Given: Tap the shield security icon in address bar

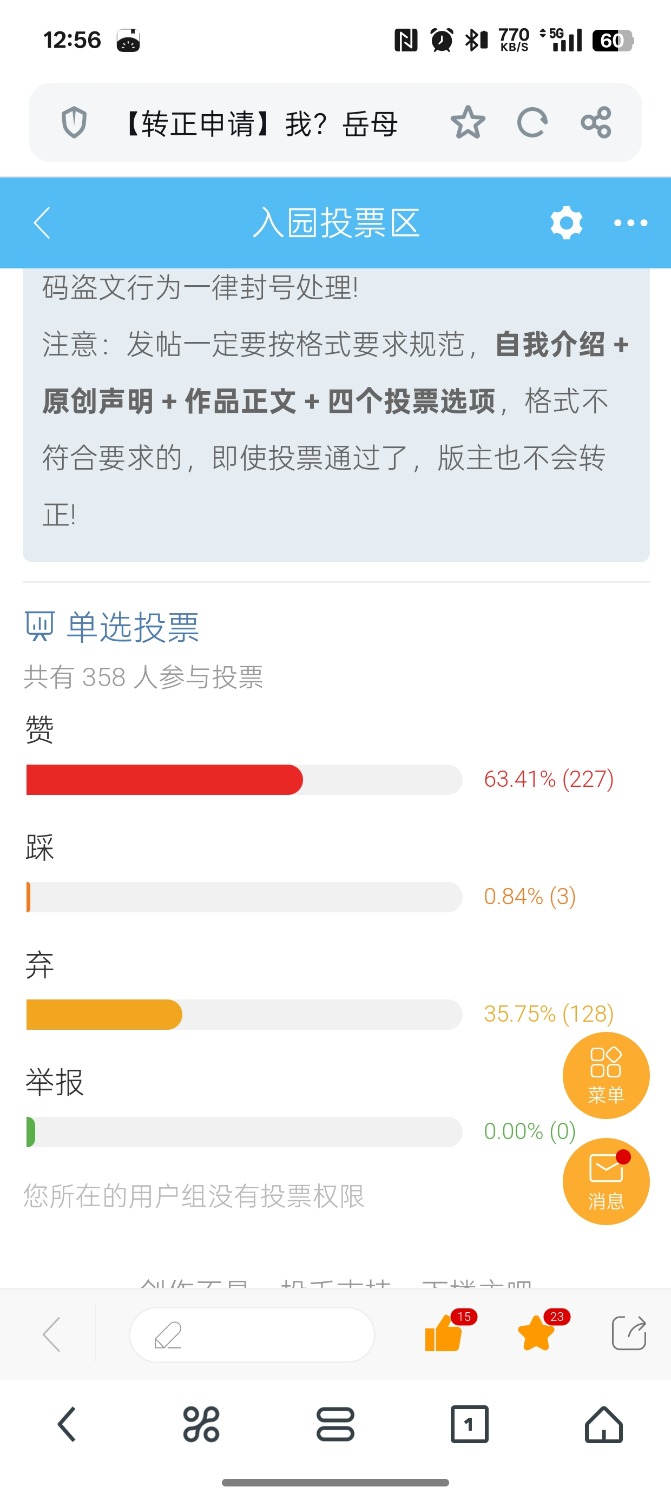Looking at the screenshot, I should click(x=75, y=123).
